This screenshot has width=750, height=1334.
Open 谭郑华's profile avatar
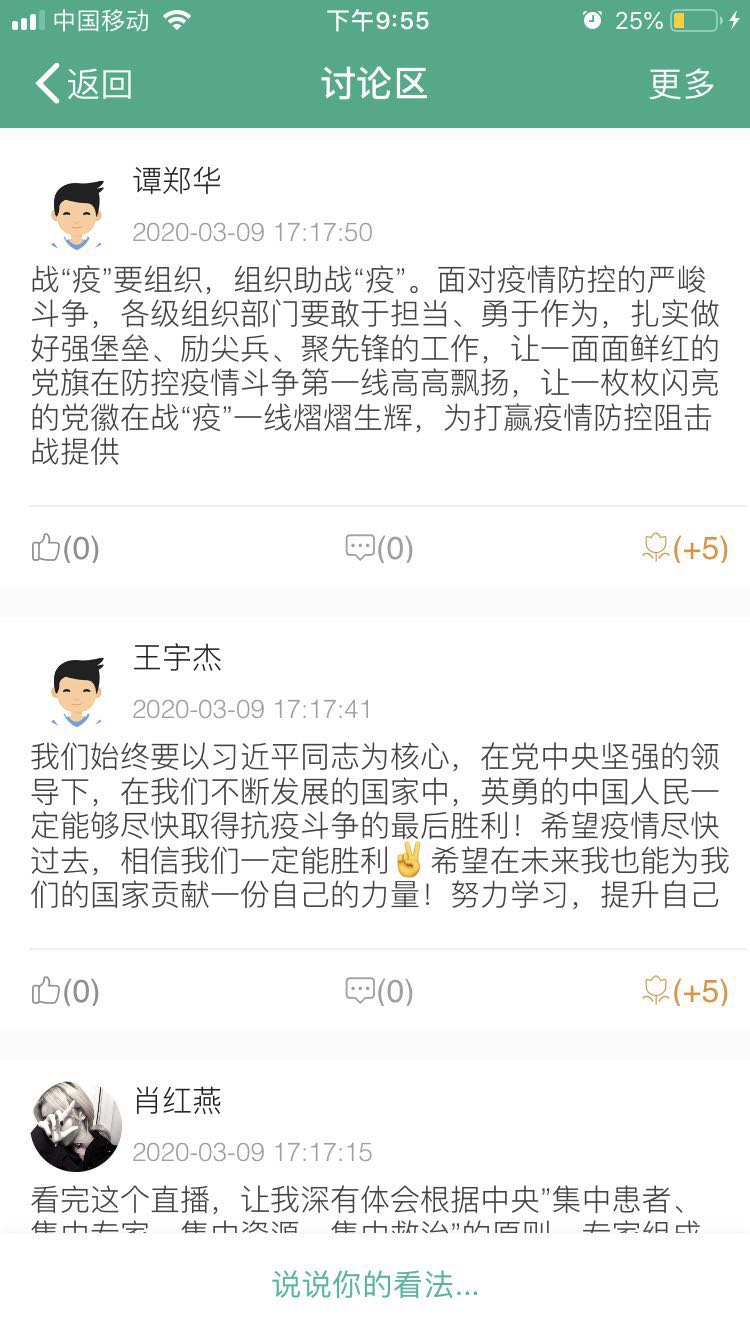tap(77, 214)
